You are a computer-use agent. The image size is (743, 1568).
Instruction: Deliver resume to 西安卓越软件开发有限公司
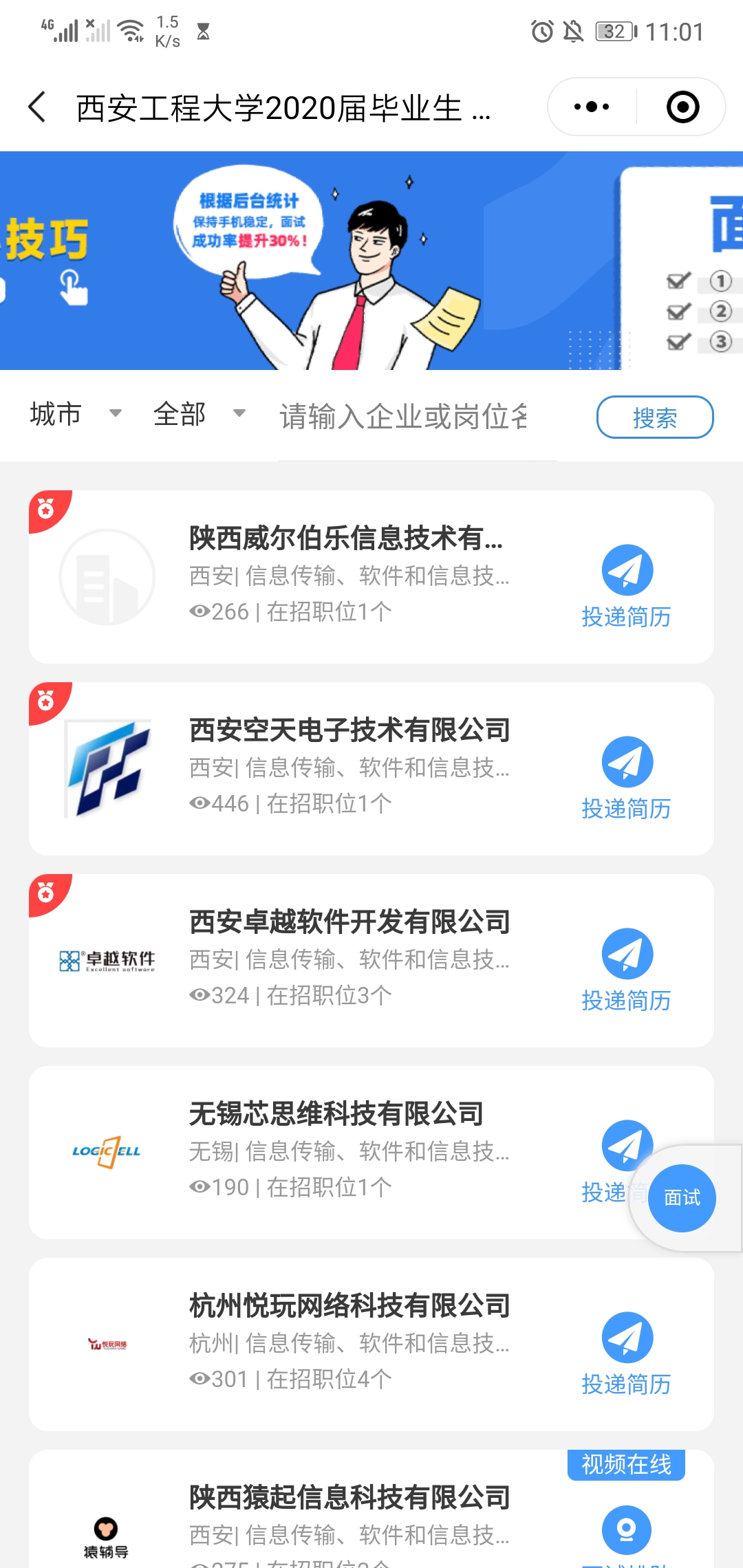626,970
